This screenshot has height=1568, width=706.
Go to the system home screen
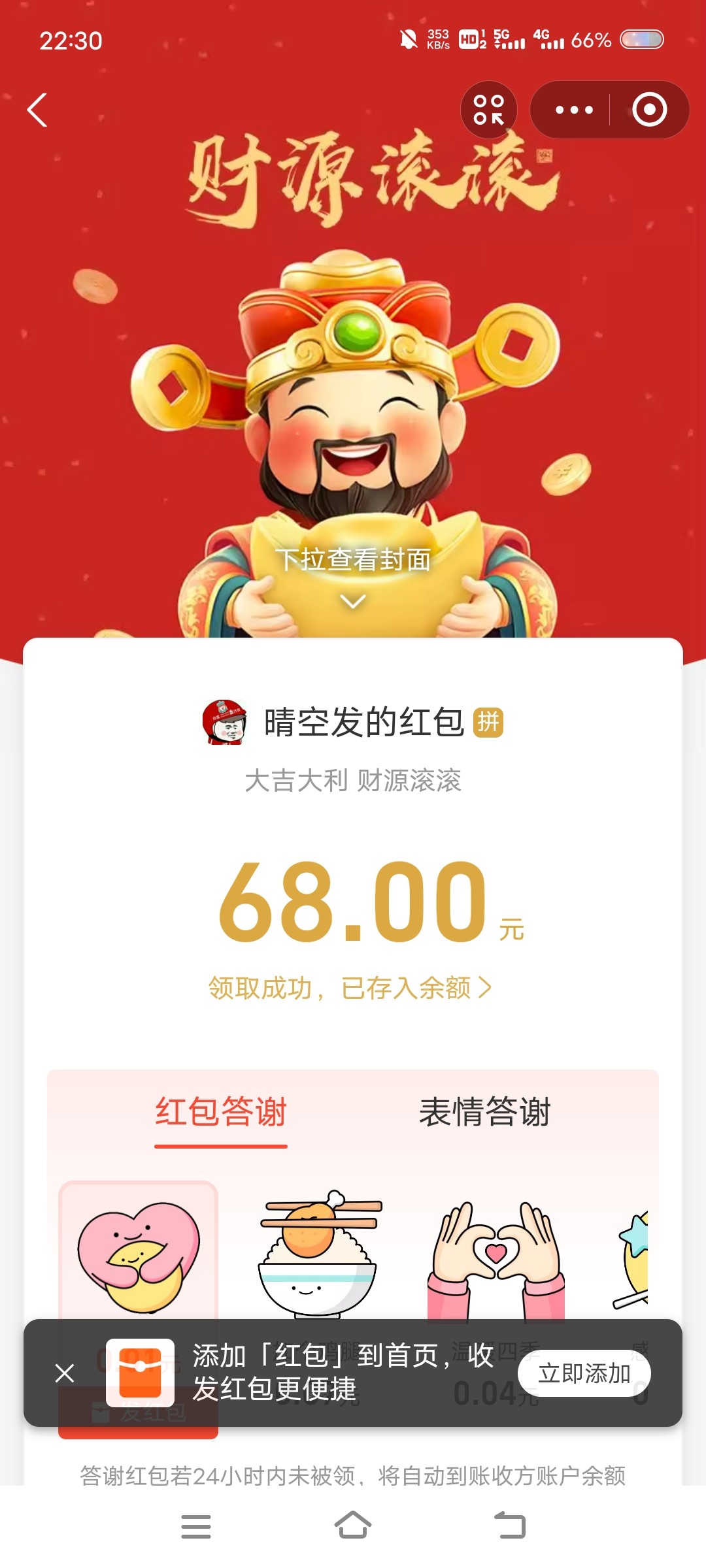pos(353,1526)
